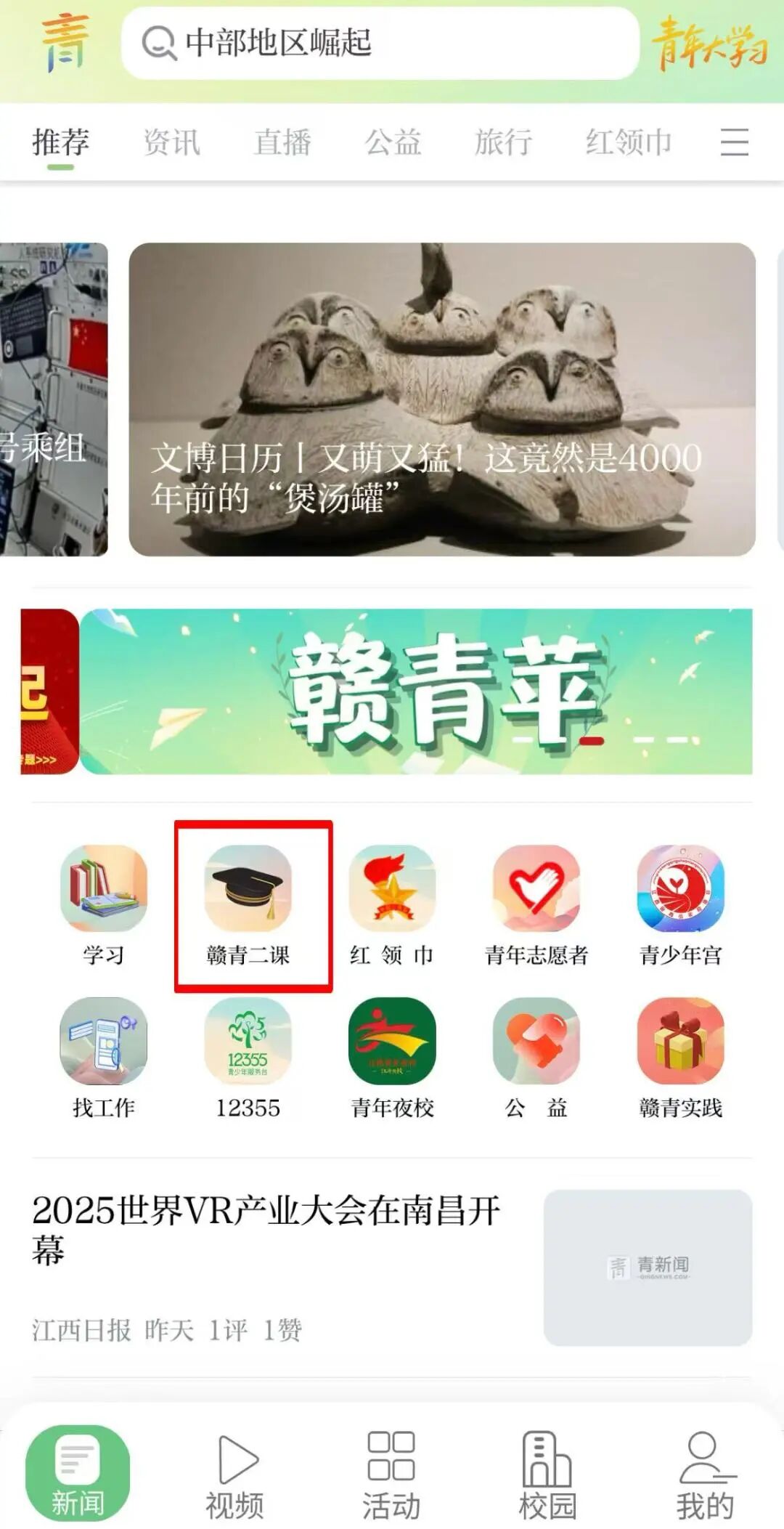The height and width of the screenshot is (1529, 784).
Task: Switch to the 资讯 tab
Action: click(x=171, y=142)
